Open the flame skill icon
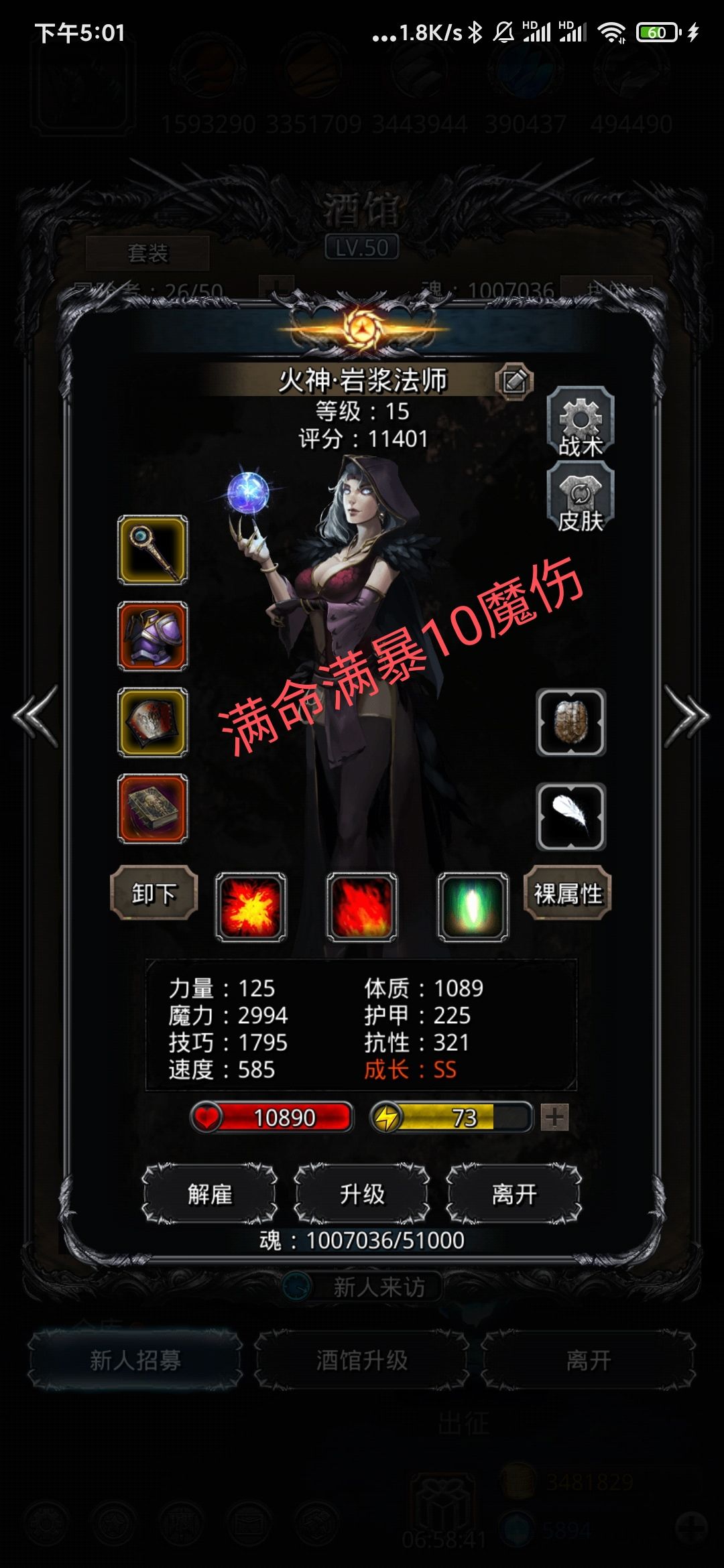Viewport: 724px width, 1568px height. 362,907
